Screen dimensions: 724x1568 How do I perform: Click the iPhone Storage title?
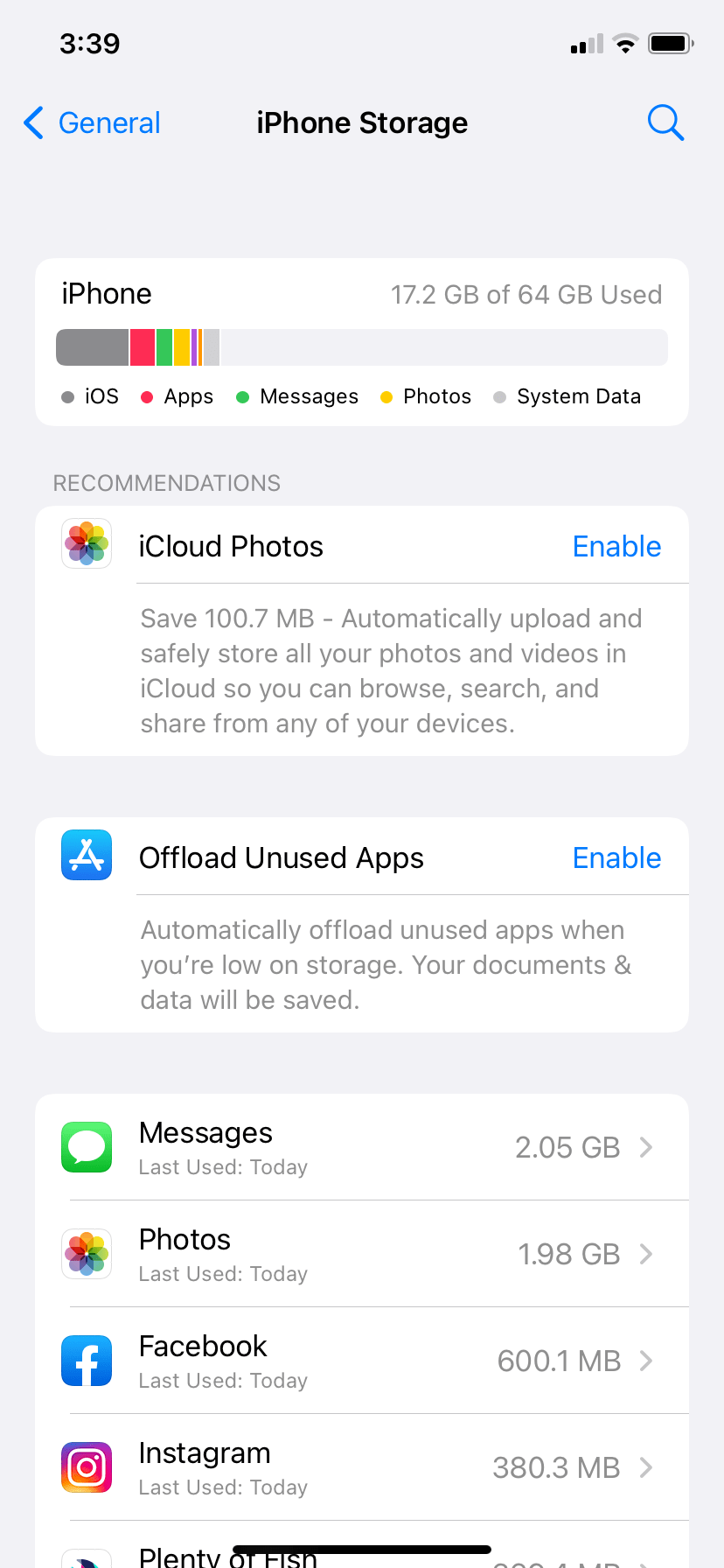point(362,122)
